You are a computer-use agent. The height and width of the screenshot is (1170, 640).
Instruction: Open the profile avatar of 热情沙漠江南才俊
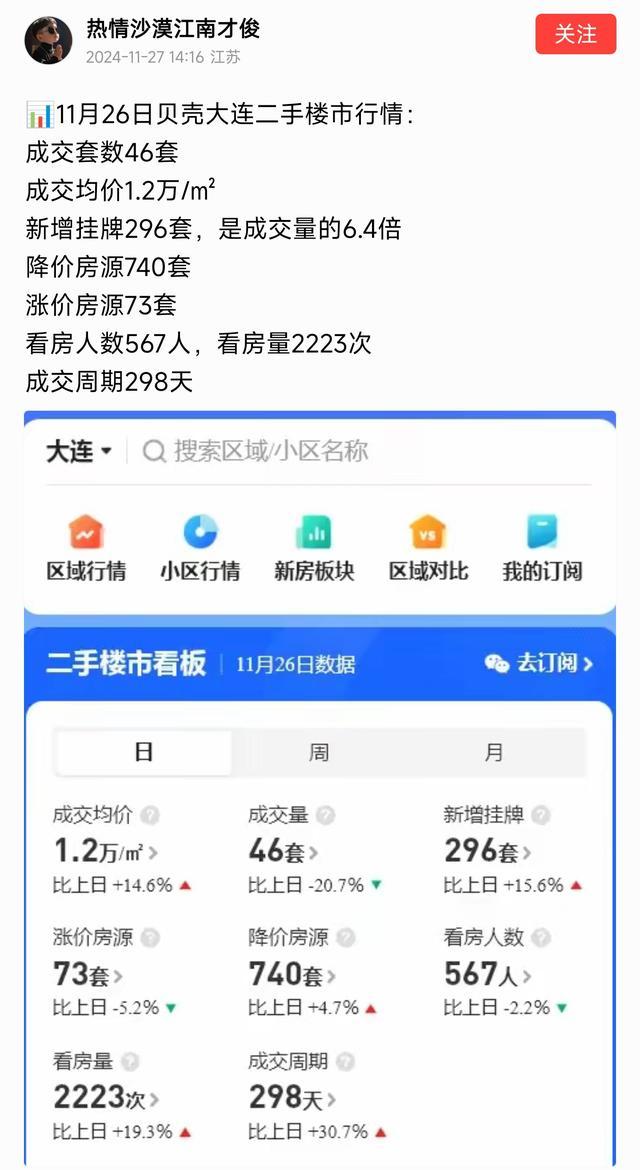(48, 40)
